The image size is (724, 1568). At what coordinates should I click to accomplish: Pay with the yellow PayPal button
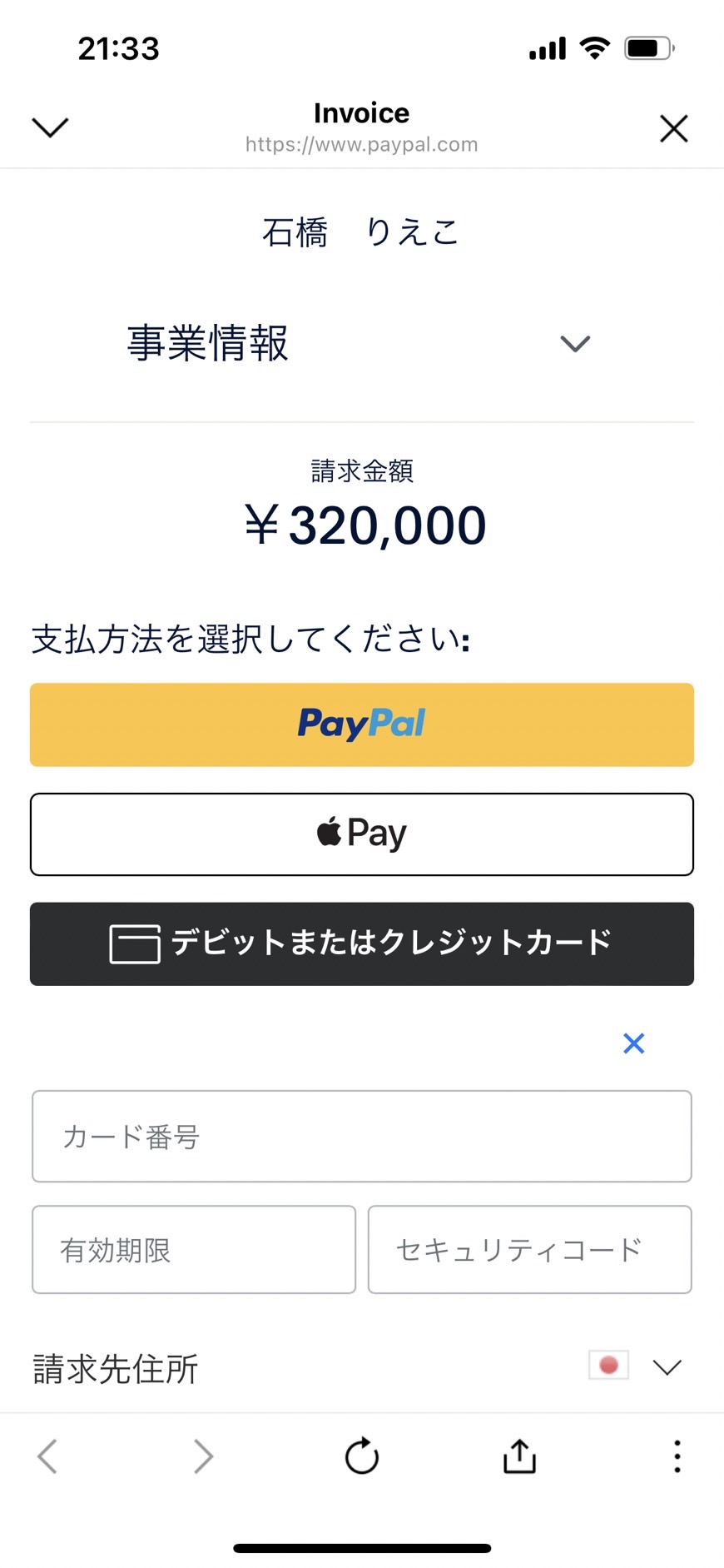click(362, 724)
